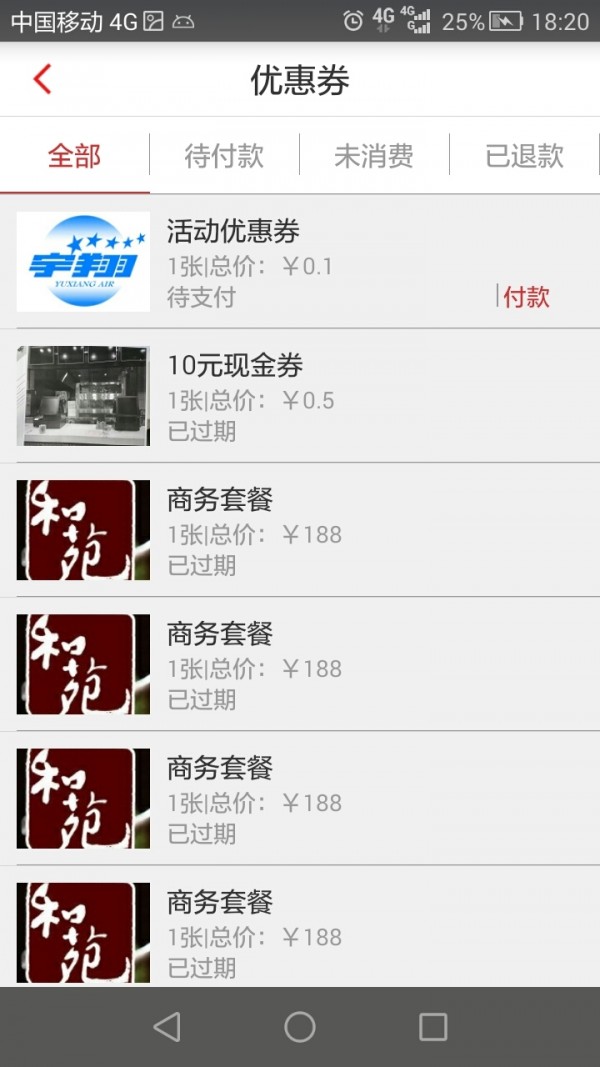
Task: Open the 10元现金券 coupon
Action: pyautogui.click(x=300, y=395)
